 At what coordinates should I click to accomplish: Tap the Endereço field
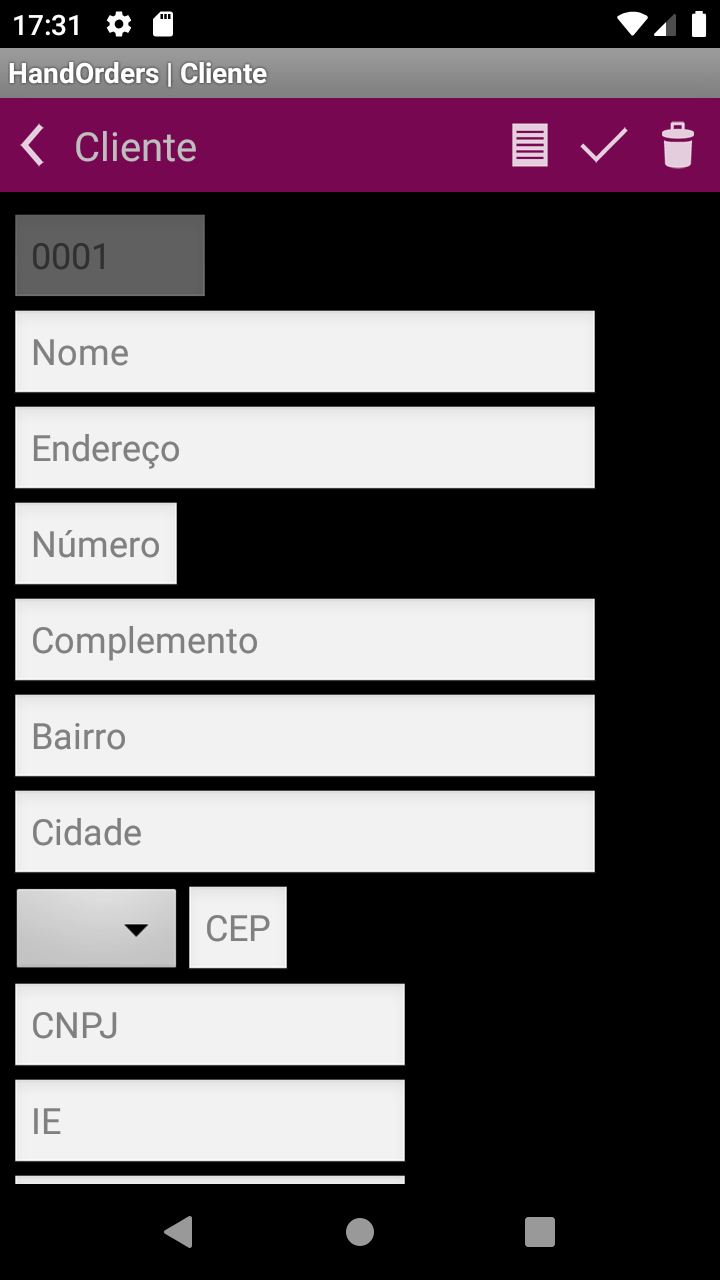305,448
